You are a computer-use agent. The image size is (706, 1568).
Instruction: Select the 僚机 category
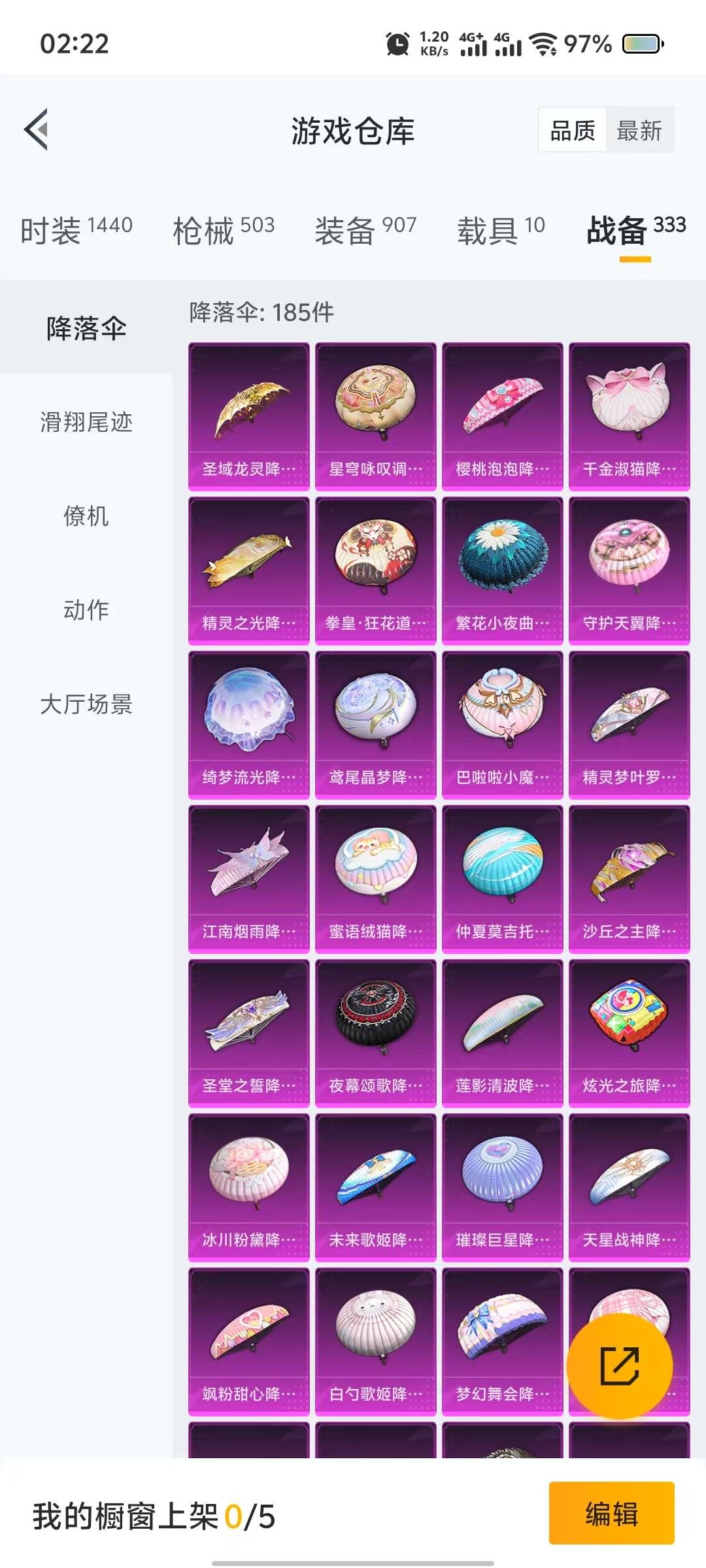[x=86, y=516]
